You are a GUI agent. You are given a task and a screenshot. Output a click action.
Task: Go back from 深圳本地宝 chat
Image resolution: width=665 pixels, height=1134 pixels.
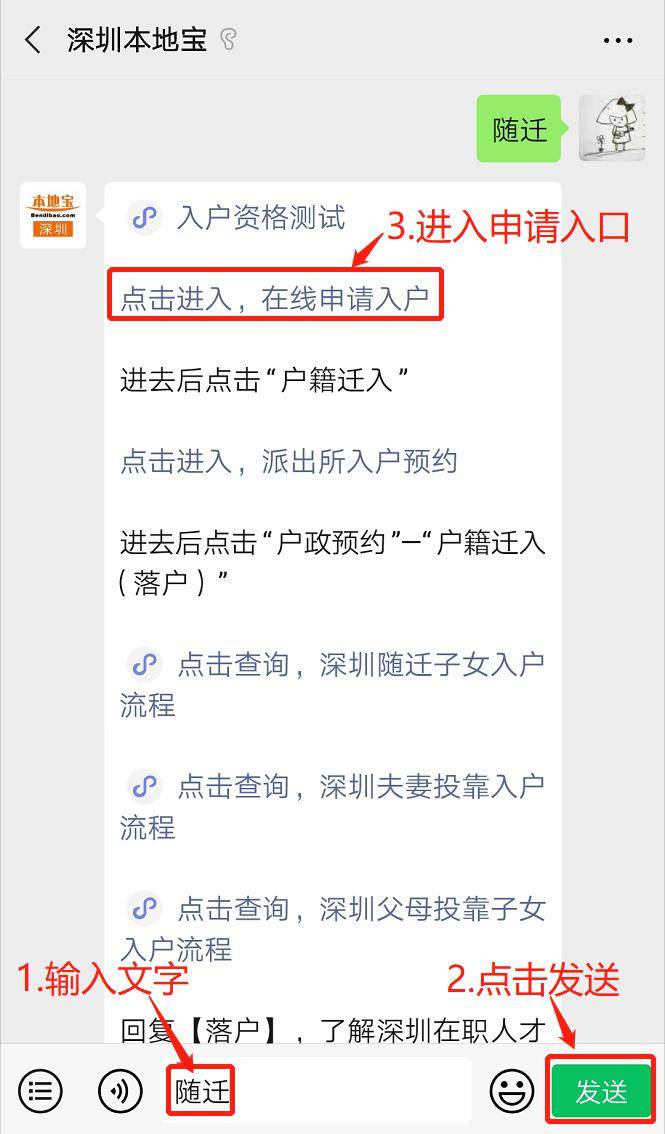coord(33,40)
